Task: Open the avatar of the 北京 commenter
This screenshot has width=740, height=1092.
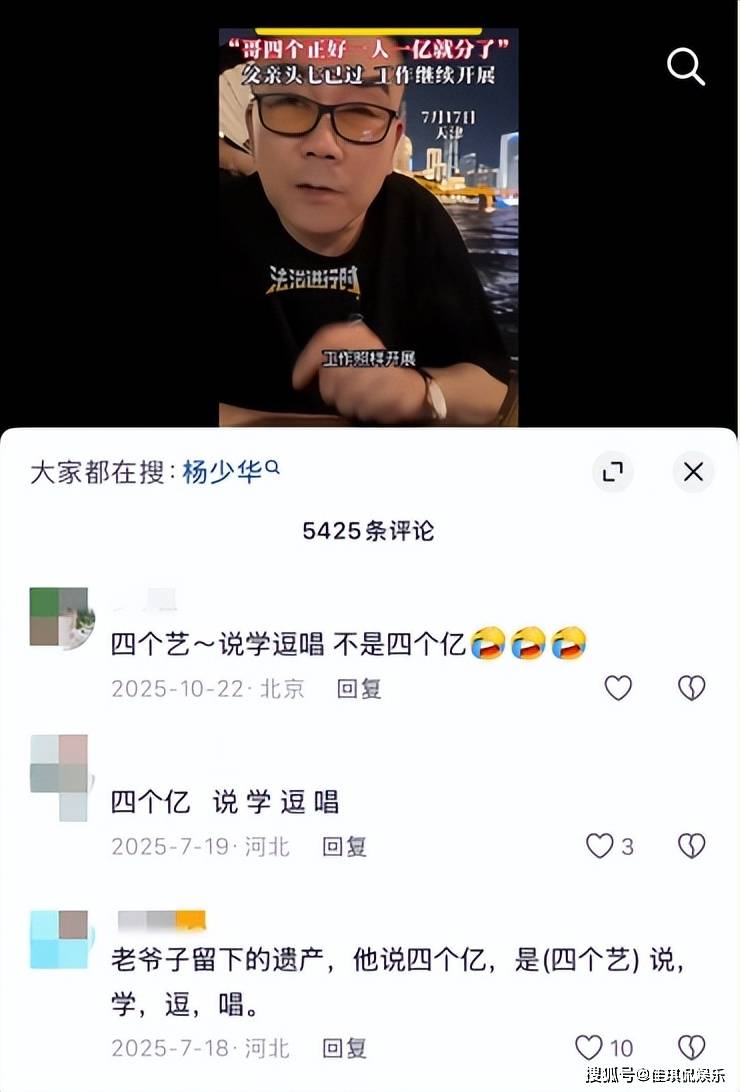Action: click(60, 617)
